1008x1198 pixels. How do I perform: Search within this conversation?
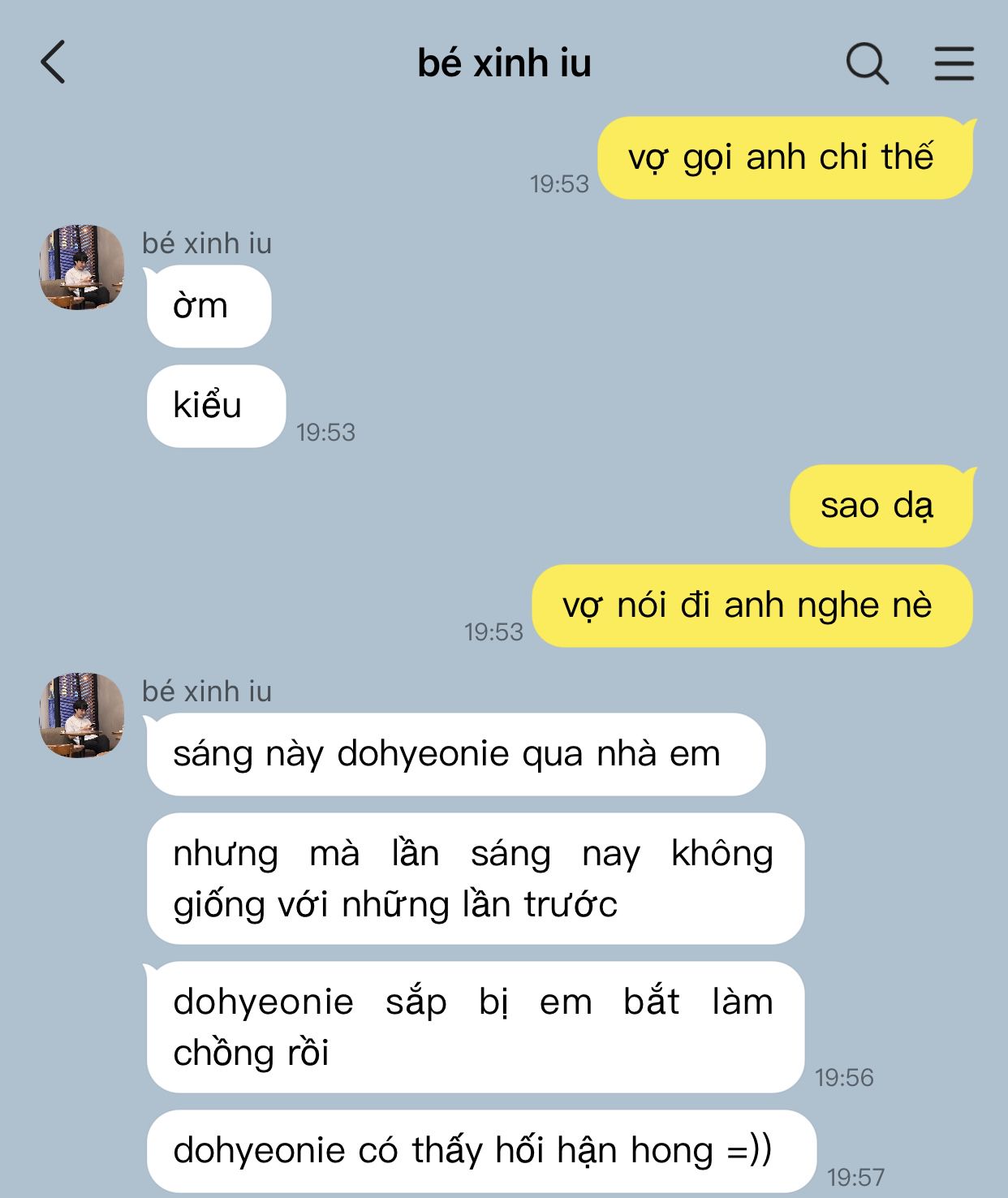point(866,62)
